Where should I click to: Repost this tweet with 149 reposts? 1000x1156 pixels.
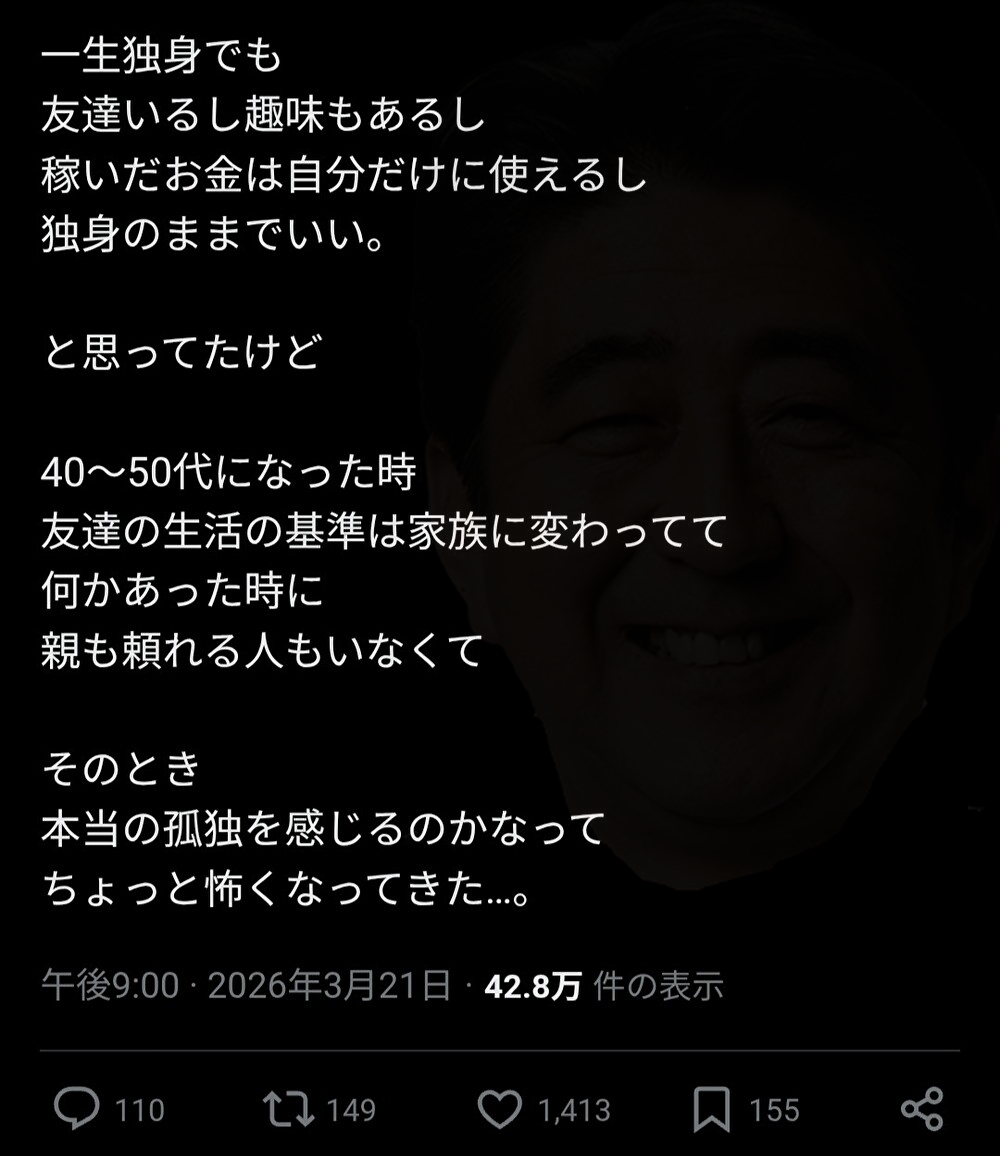286,1109
